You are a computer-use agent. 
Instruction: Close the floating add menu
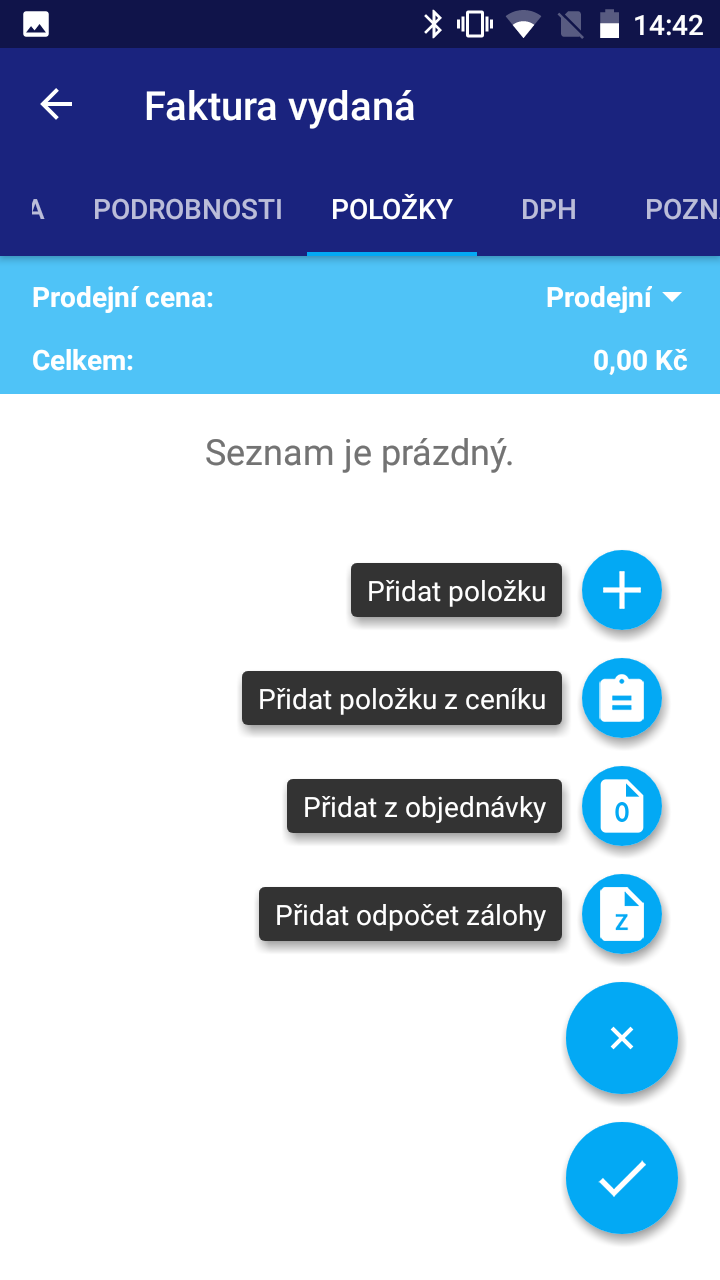[x=622, y=1039]
